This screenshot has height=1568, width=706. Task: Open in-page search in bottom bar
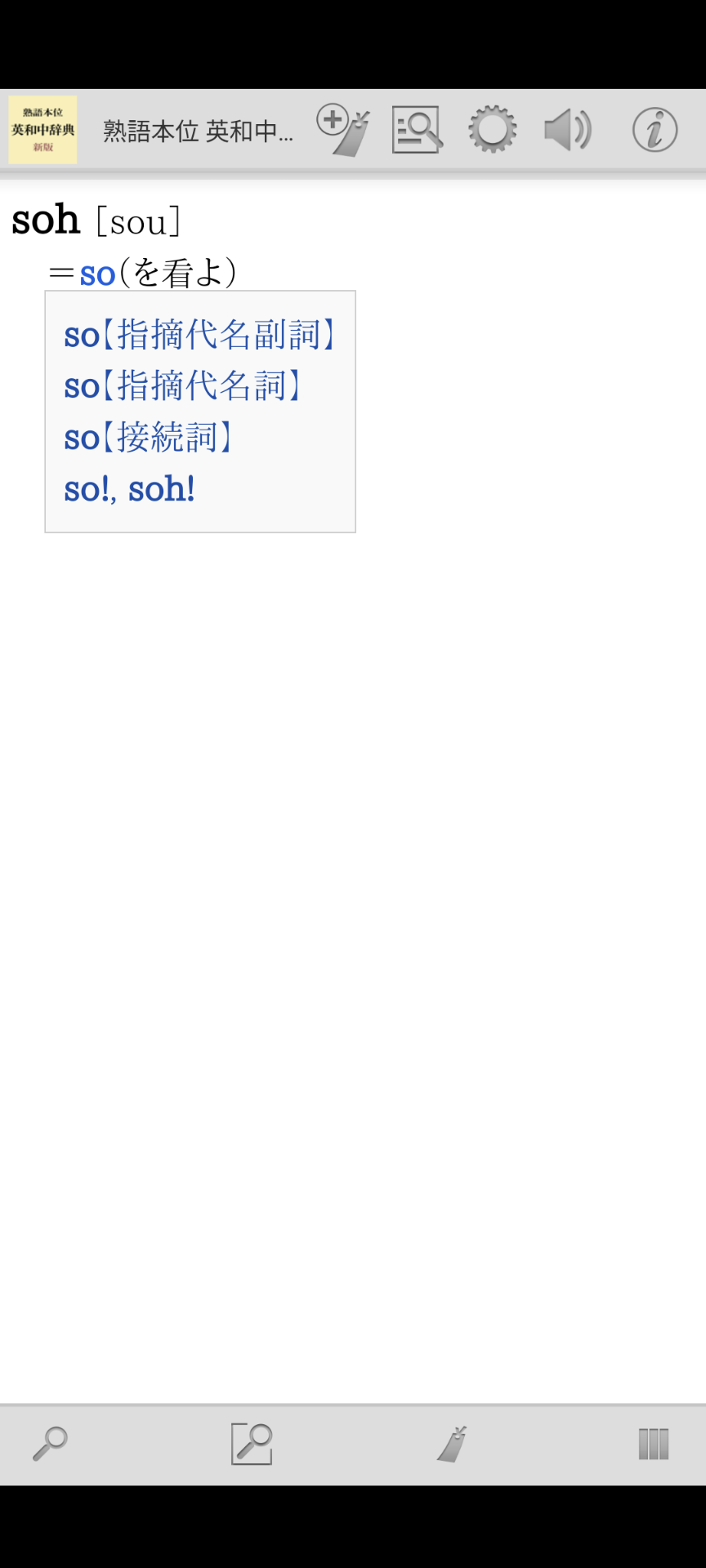[x=252, y=1444]
